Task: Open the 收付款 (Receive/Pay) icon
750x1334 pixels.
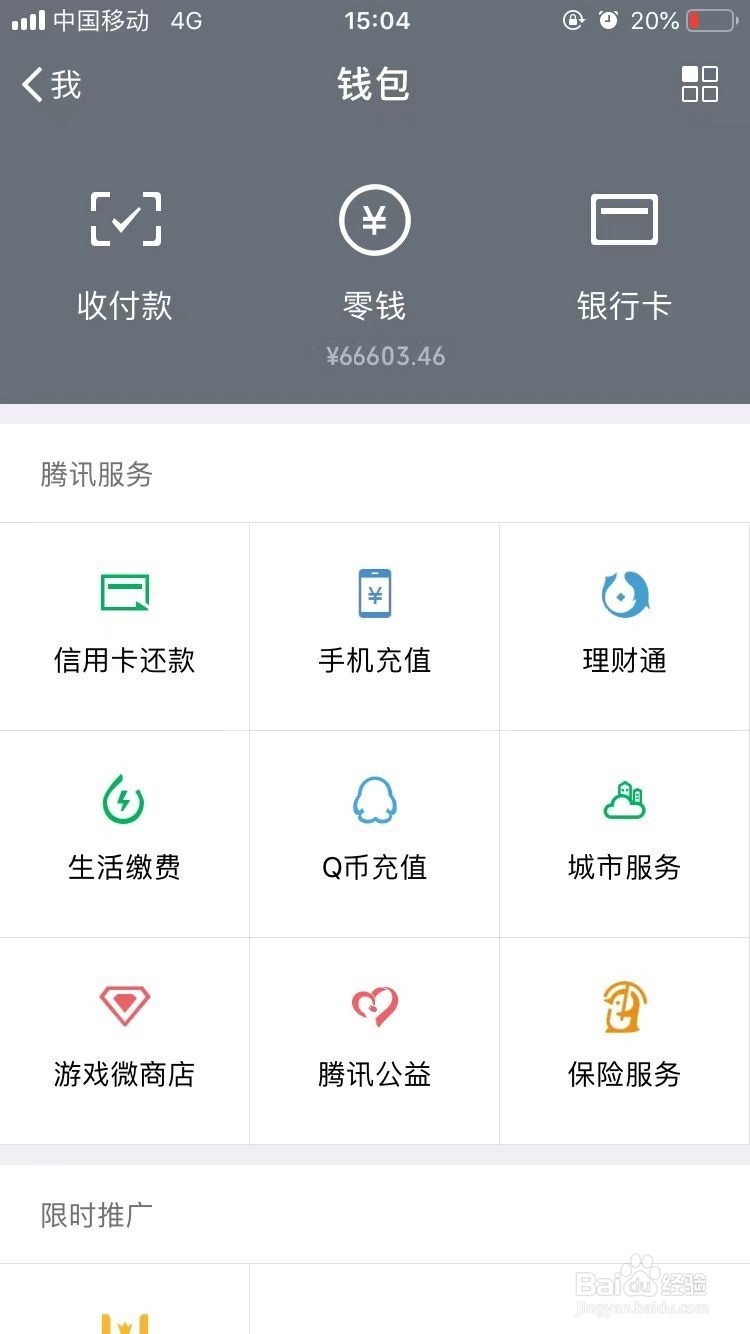Action: click(125, 250)
